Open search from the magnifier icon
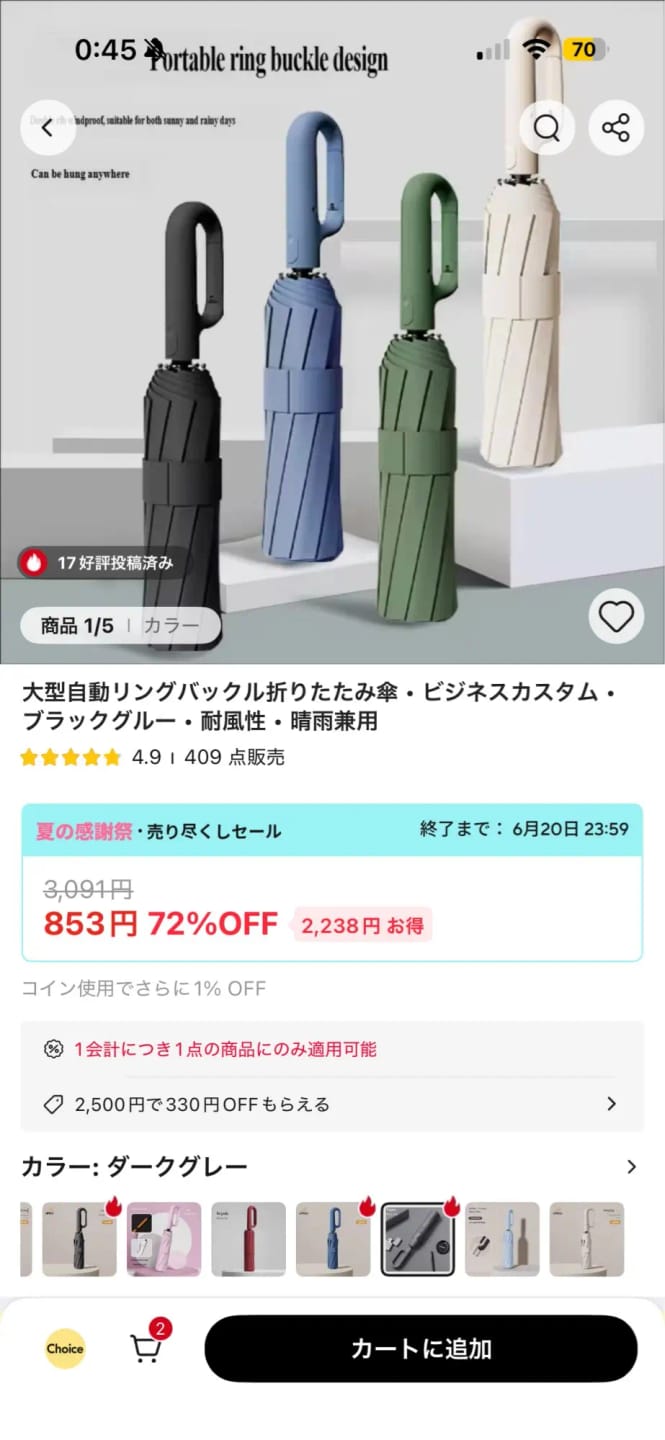The width and height of the screenshot is (665, 1440). point(547,127)
